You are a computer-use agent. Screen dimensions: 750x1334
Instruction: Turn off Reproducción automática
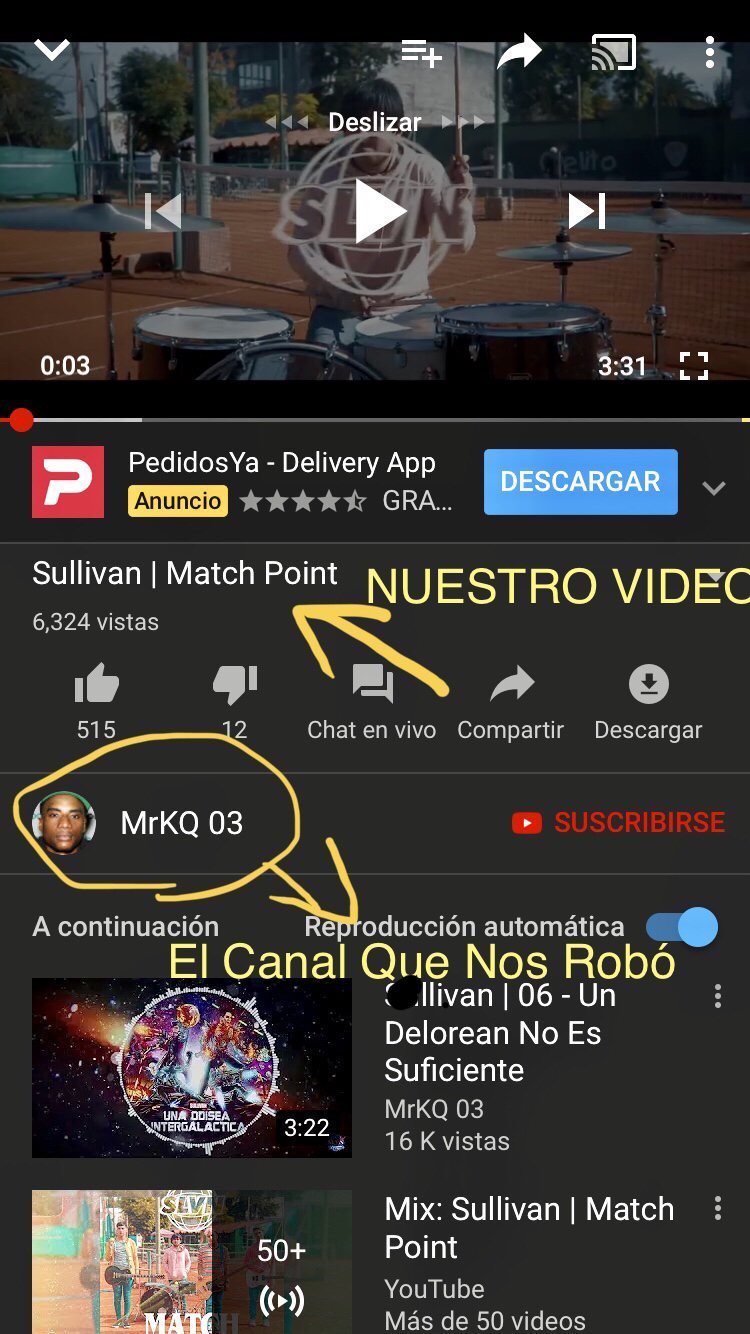coord(682,927)
